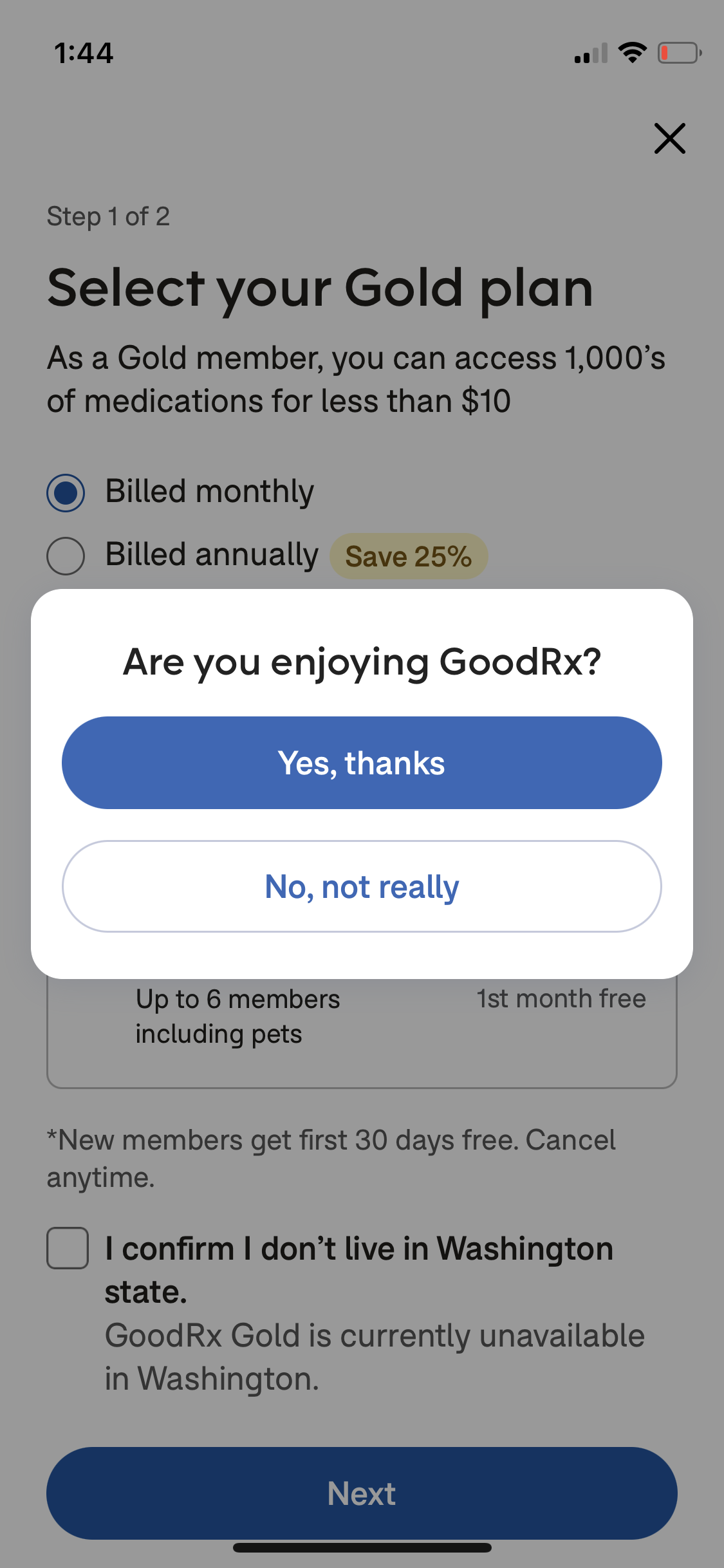This screenshot has height=1568, width=724.
Task: Tap Yes, thanks in the survey popup
Action: coord(362,762)
